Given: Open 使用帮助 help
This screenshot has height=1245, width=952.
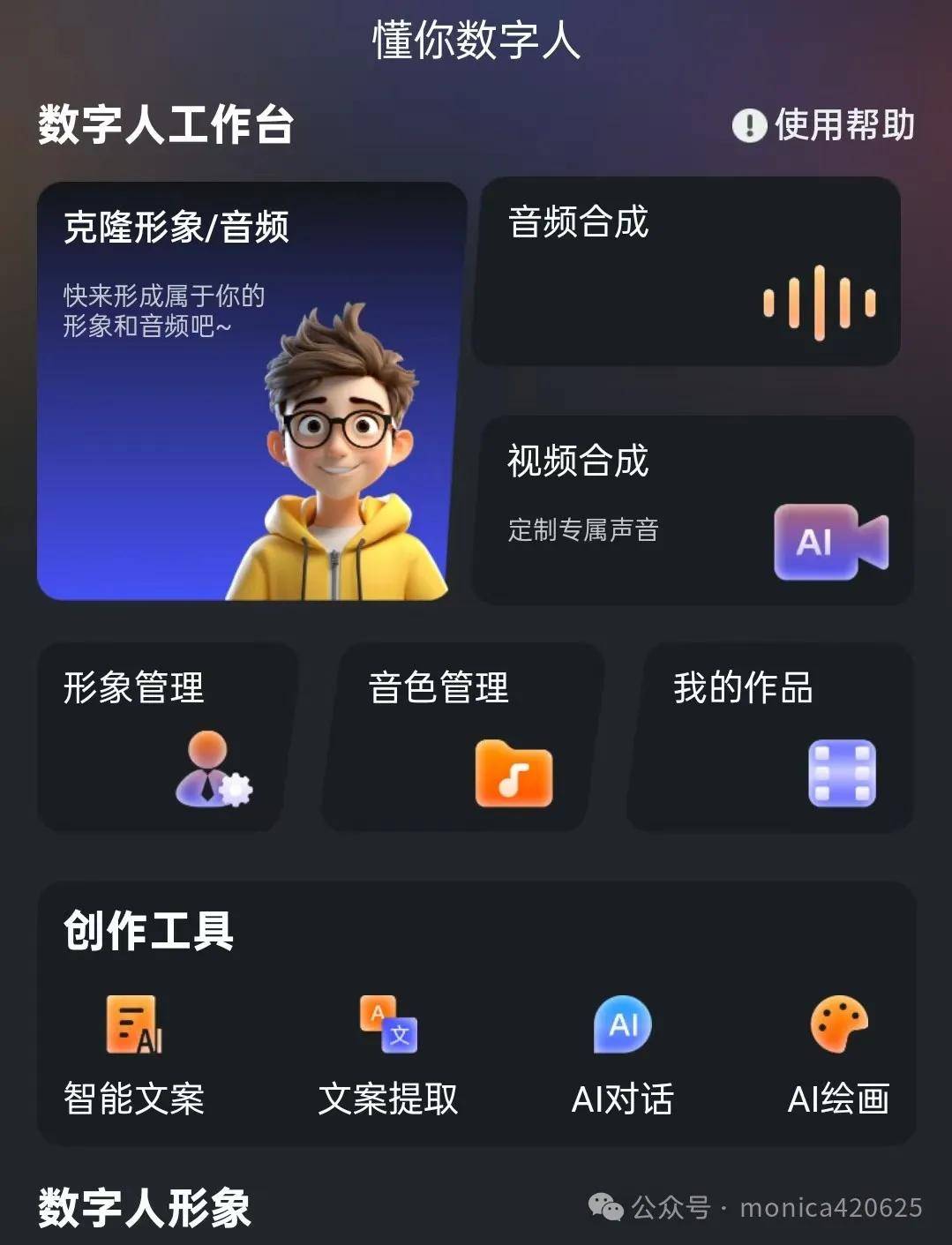Looking at the screenshot, I should point(823,125).
